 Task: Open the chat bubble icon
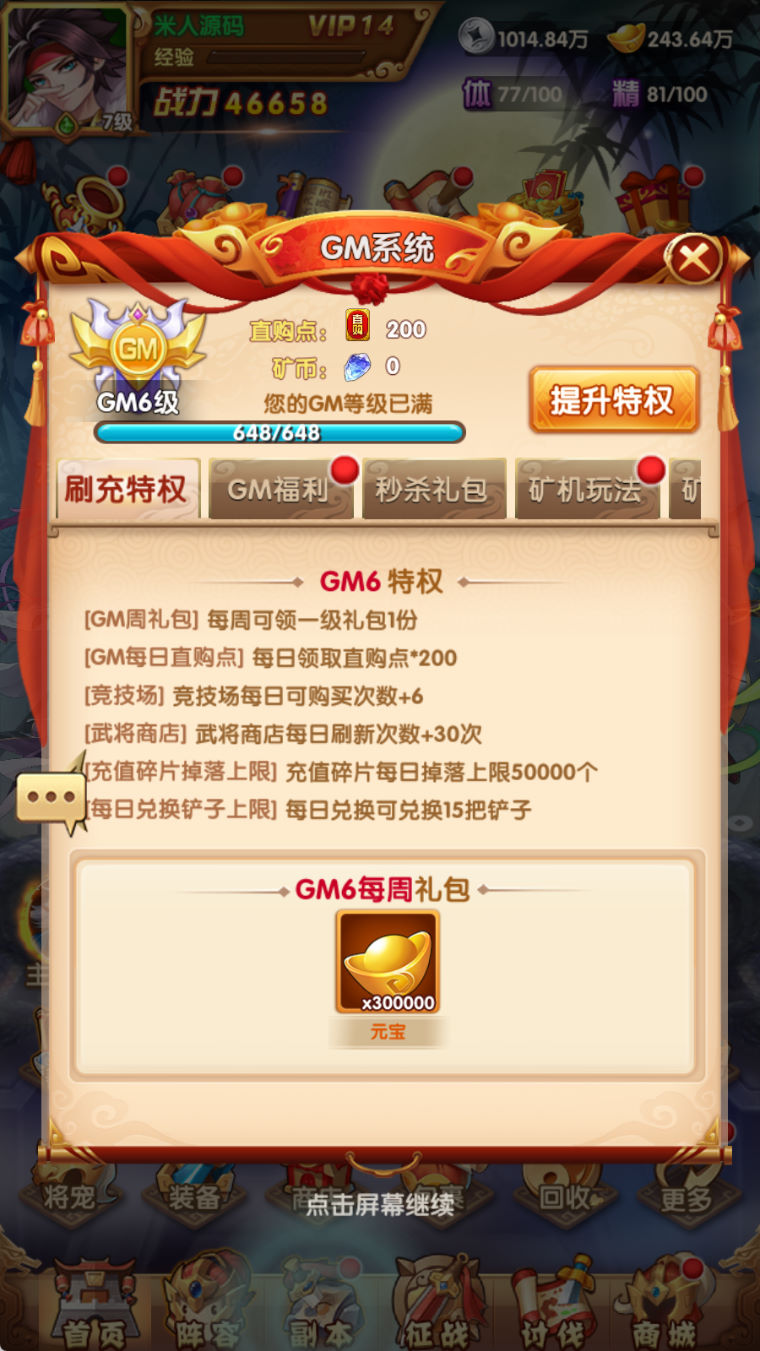(x=51, y=798)
